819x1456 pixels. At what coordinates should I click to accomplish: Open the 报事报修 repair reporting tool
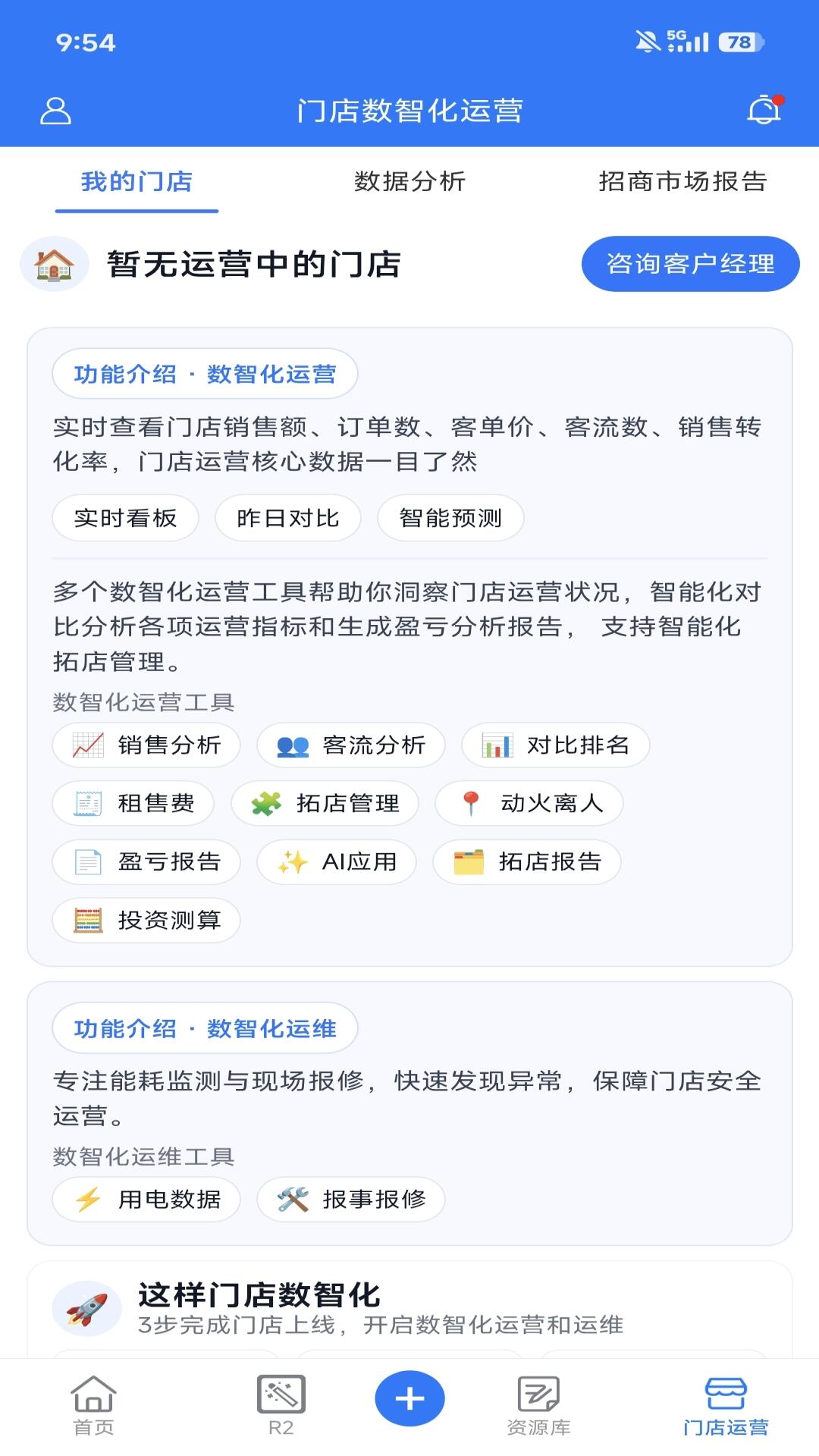pos(350,1199)
